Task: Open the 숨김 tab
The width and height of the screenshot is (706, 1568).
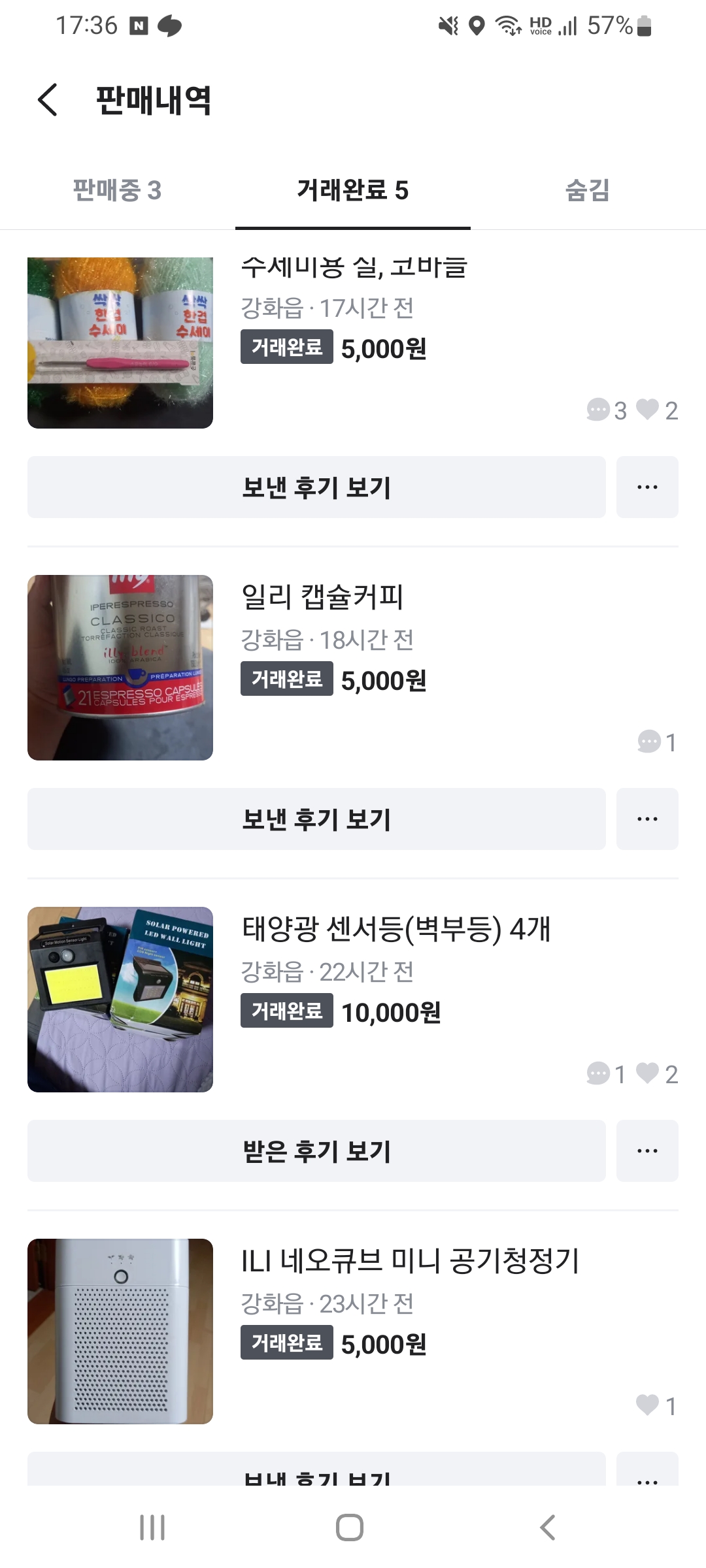Action: pyautogui.click(x=587, y=191)
